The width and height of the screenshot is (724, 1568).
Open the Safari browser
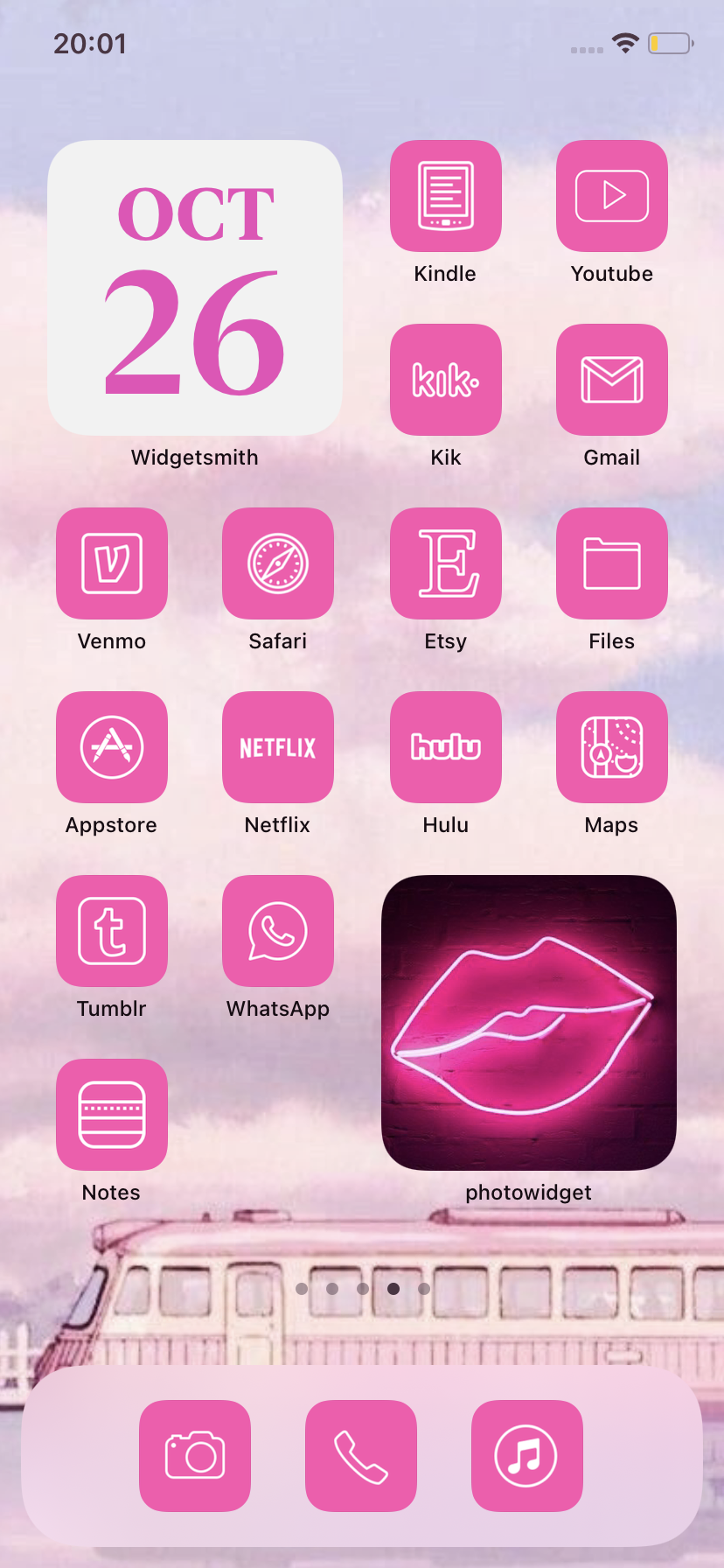[x=278, y=563]
